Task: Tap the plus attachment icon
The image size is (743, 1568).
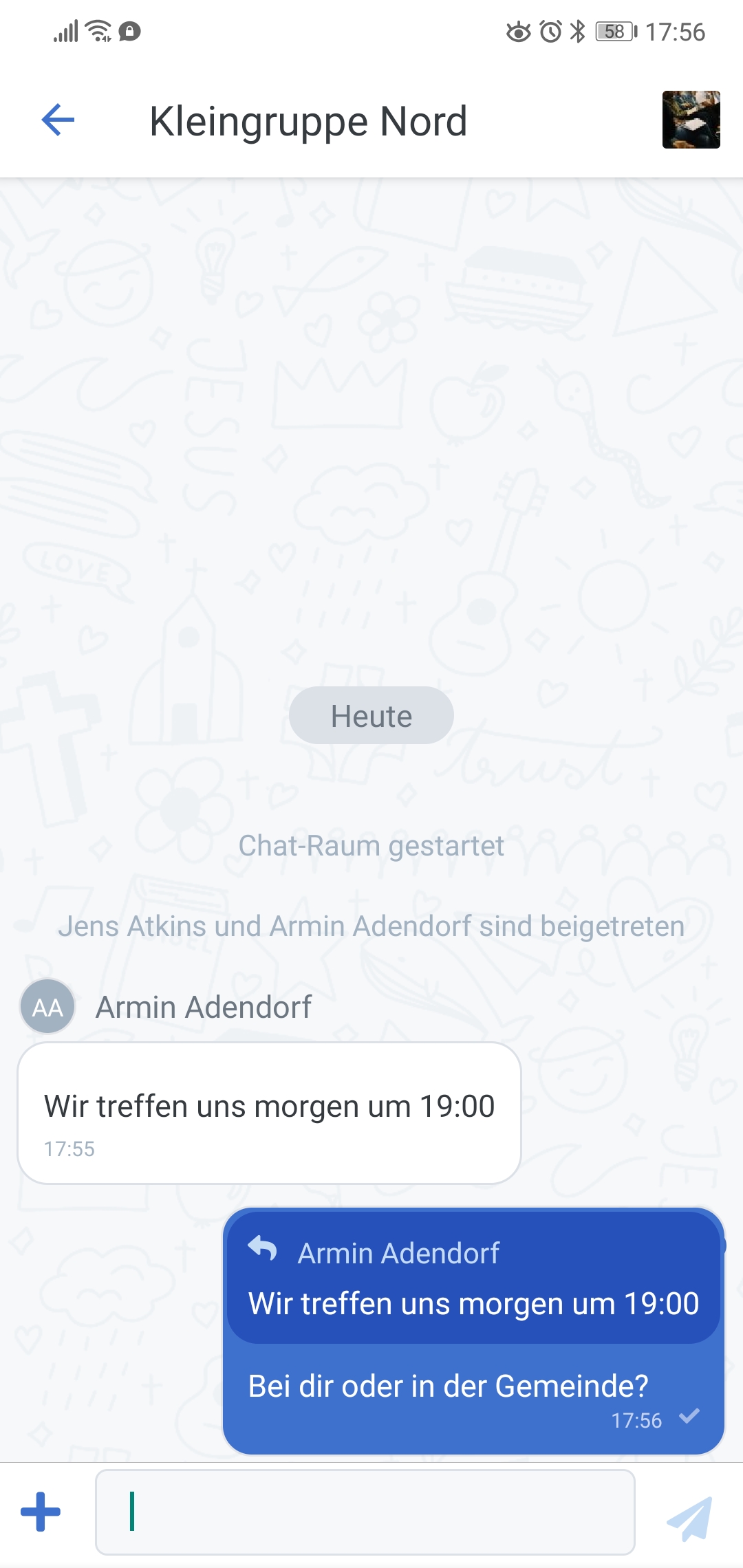Action: click(x=41, y=1512)
